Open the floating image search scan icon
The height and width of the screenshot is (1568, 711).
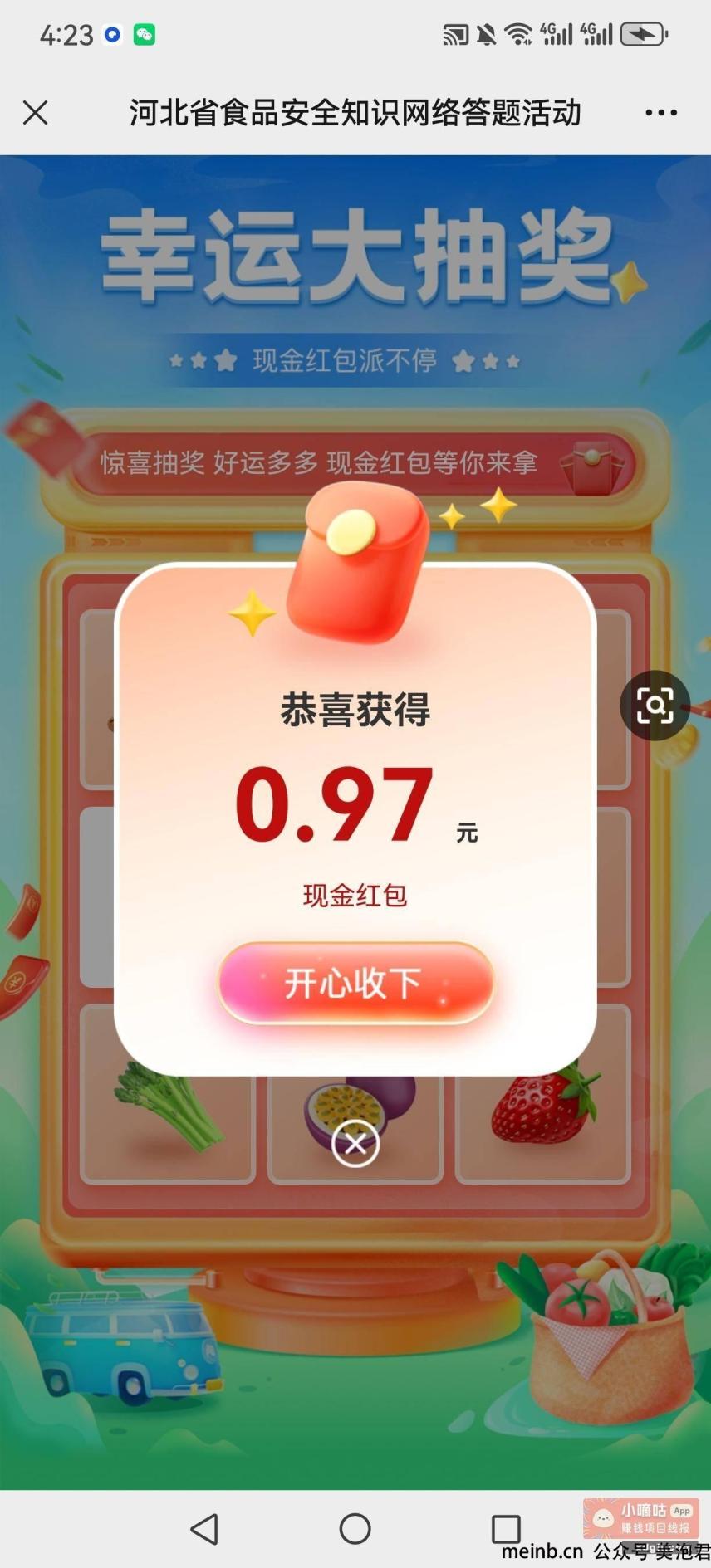click(655, 706)
